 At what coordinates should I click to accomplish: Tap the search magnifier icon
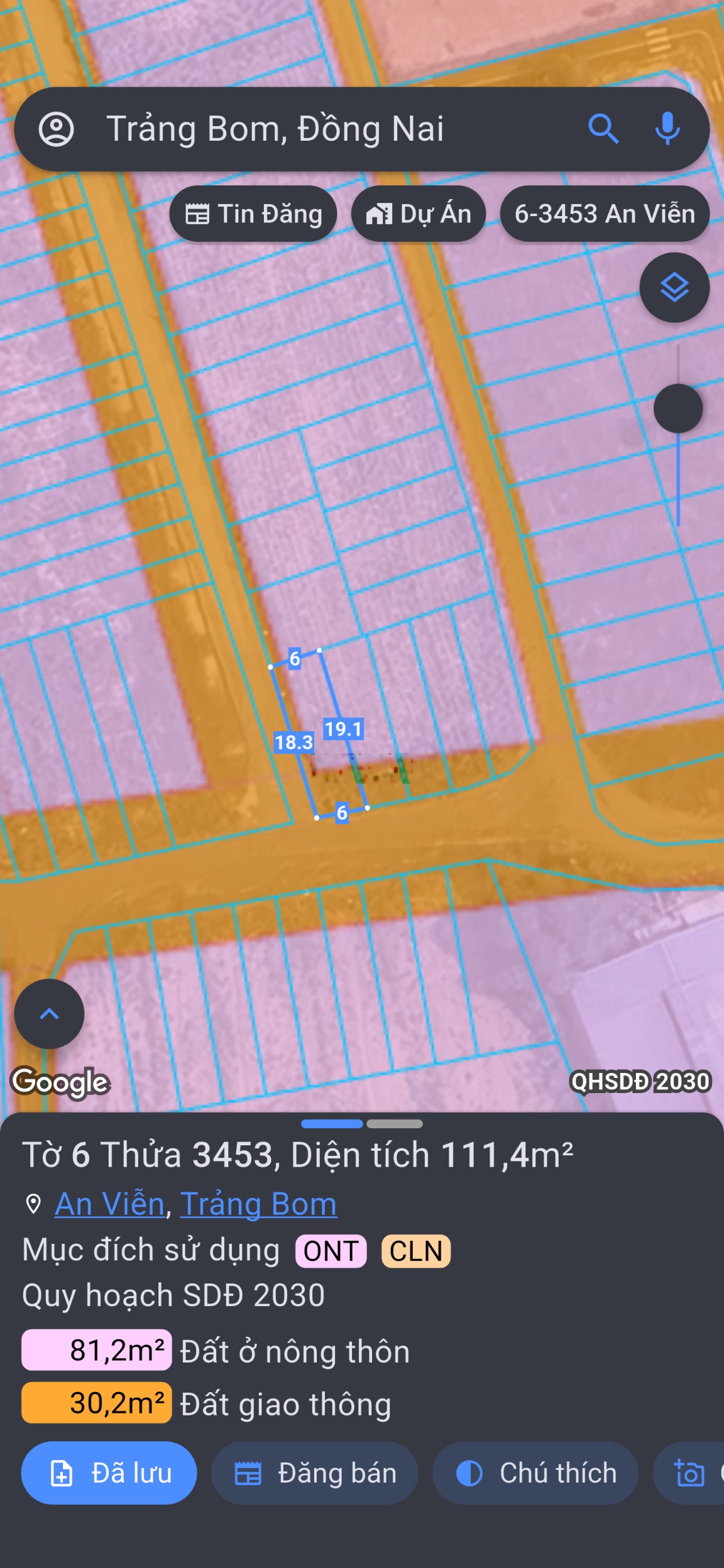click(603, 129)
